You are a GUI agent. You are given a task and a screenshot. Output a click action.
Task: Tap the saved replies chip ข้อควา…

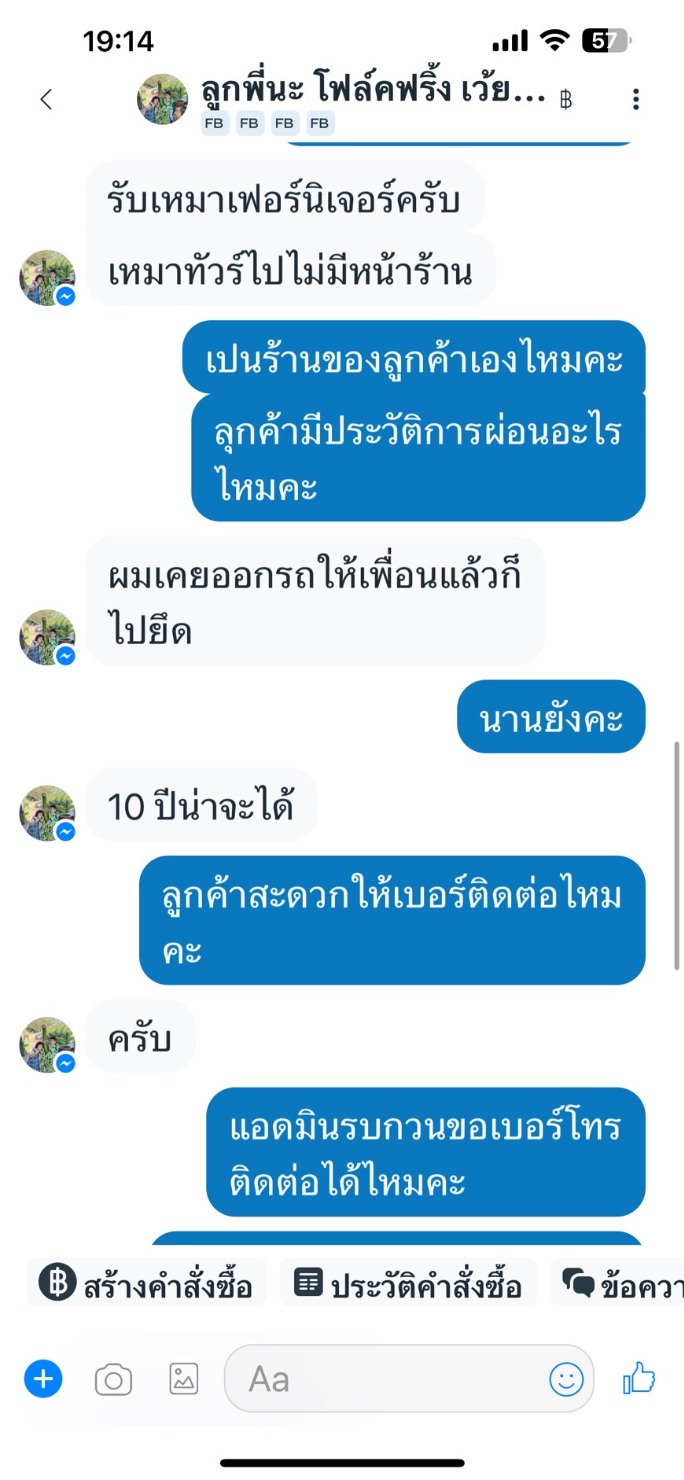619,1283
